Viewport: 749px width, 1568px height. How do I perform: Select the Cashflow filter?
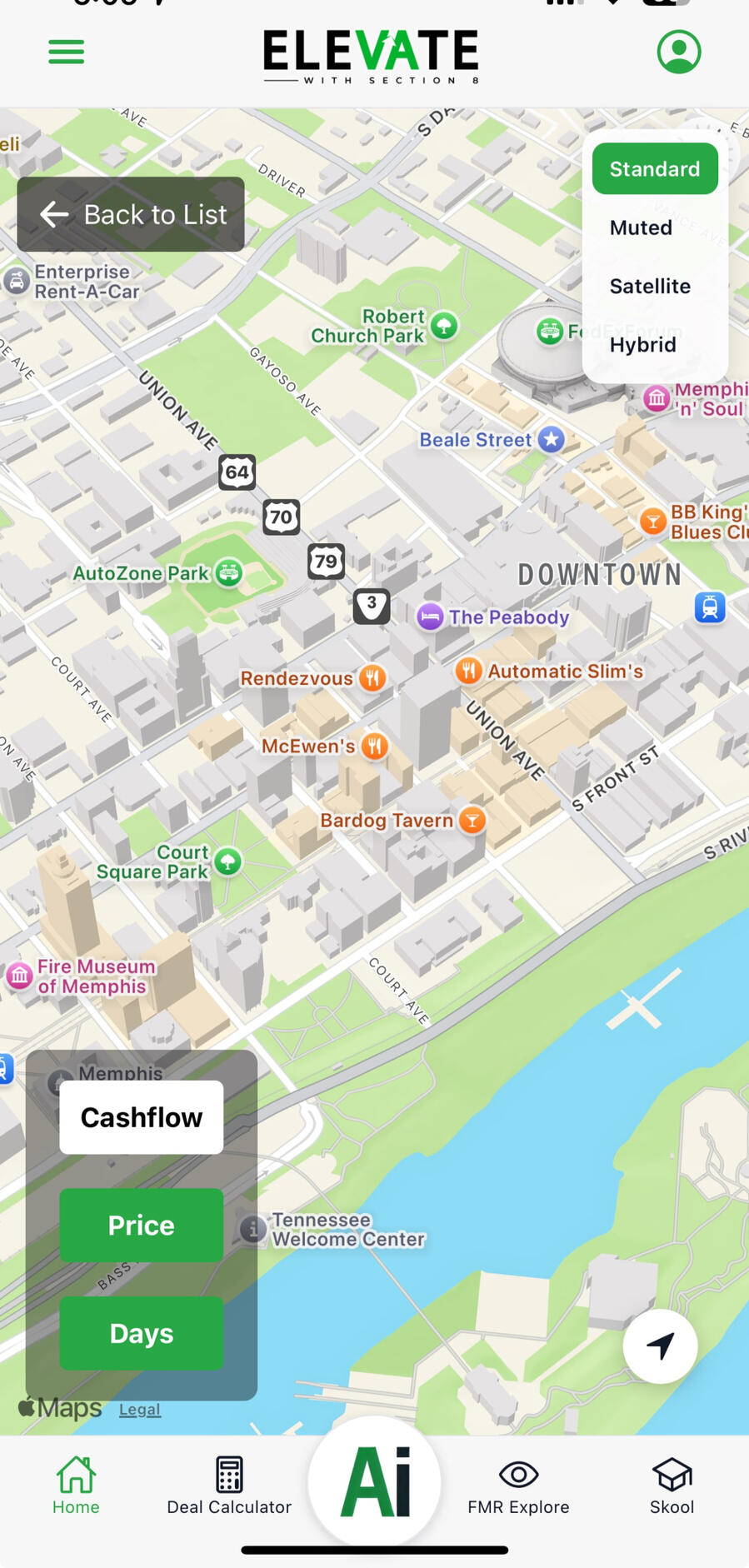(141, 1117)
